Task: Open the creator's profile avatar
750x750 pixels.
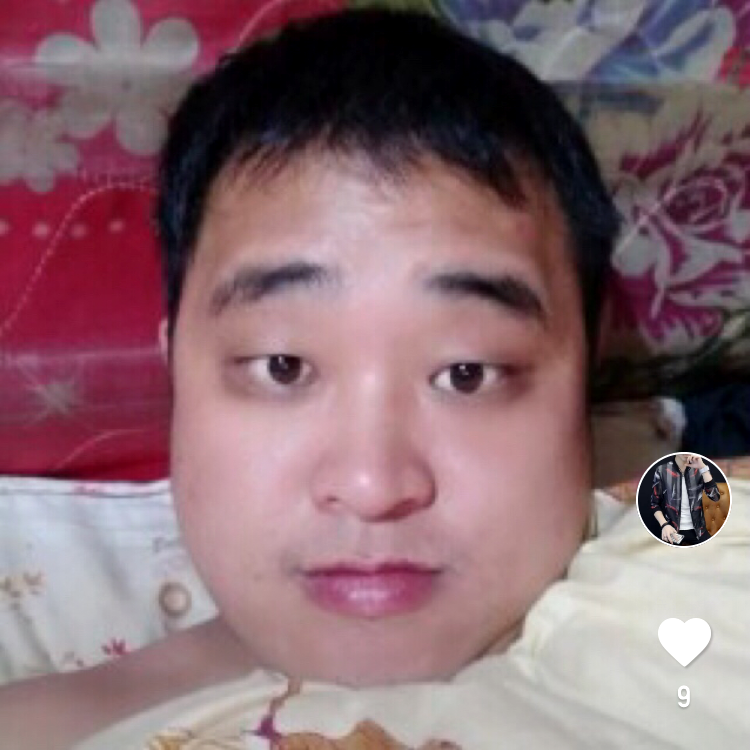Action: coord(684,499)
